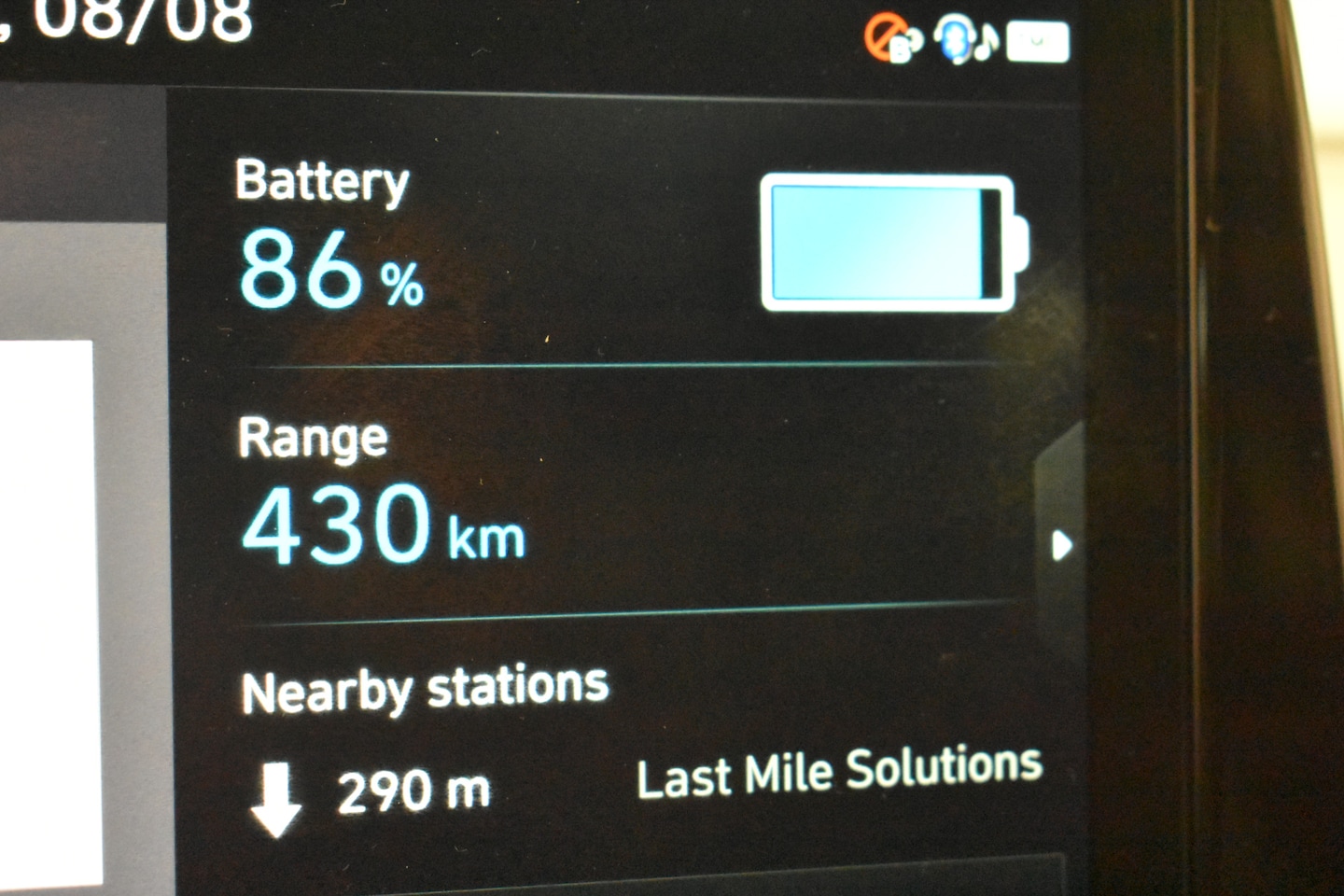The image size is (1344, 896).
Task: Expand the side panel arrow tab
Action: coord(1061,545)
